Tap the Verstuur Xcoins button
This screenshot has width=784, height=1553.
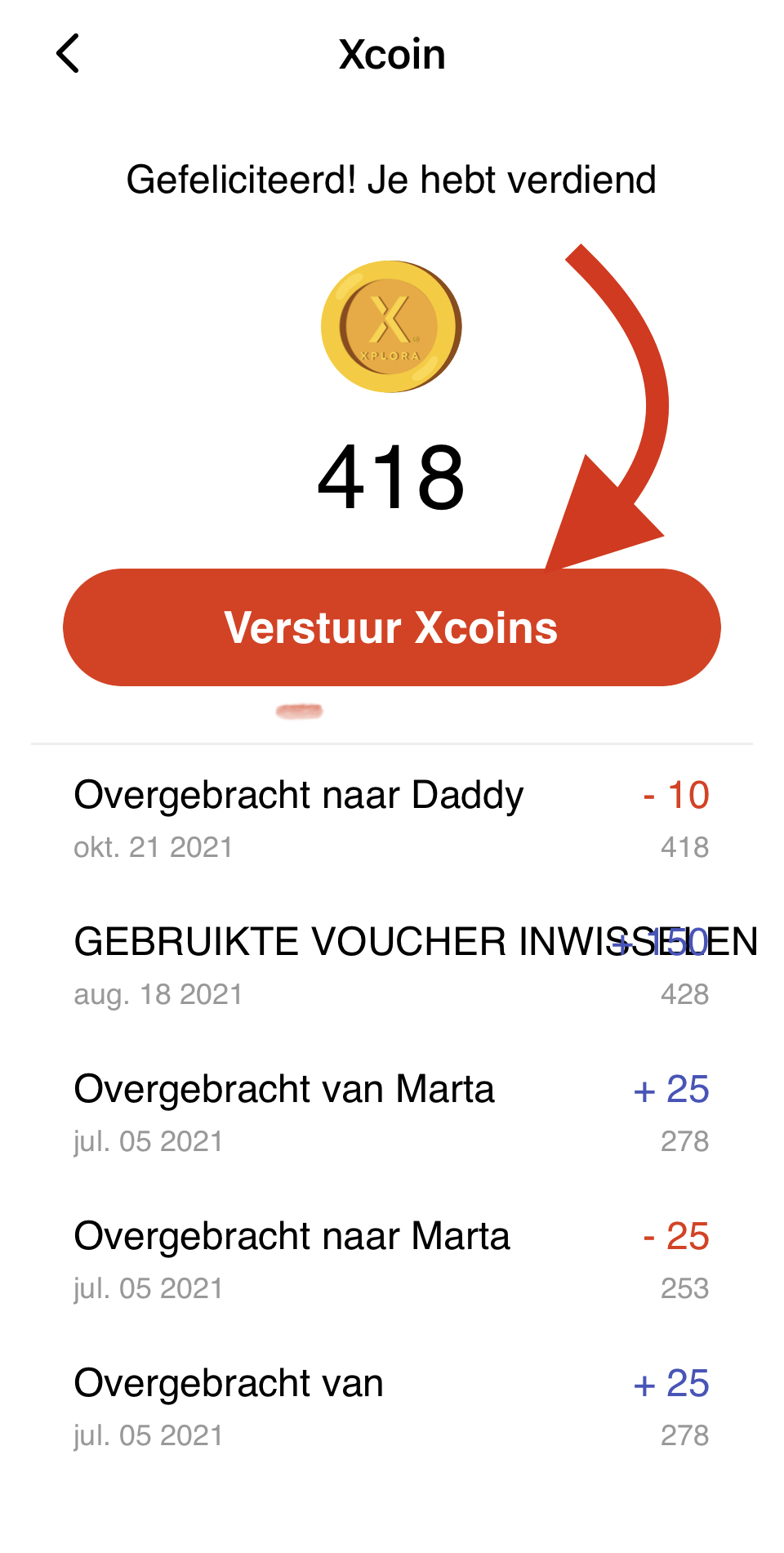coord(391,627)
